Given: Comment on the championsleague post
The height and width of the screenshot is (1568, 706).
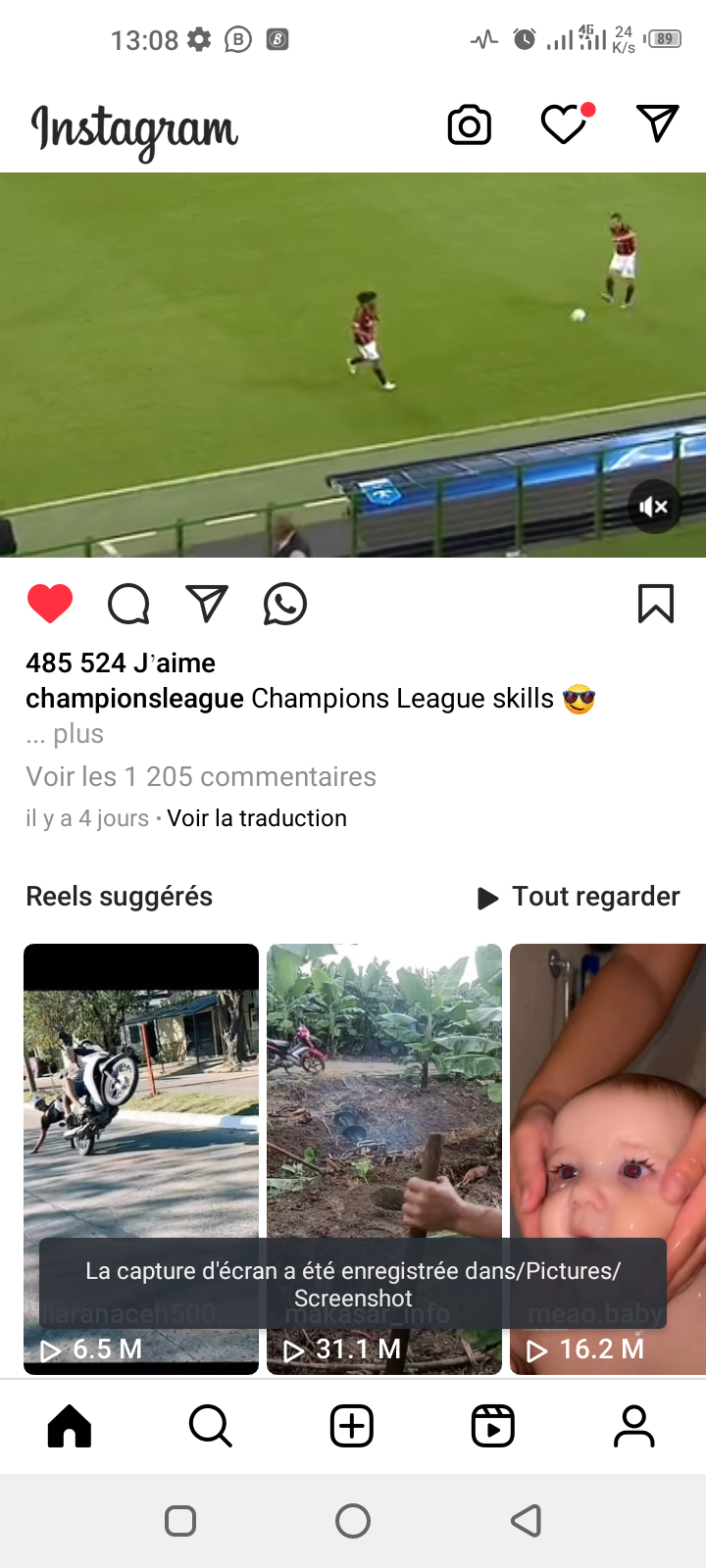Looking at the screenshot, I should click(x=128, y=604).
